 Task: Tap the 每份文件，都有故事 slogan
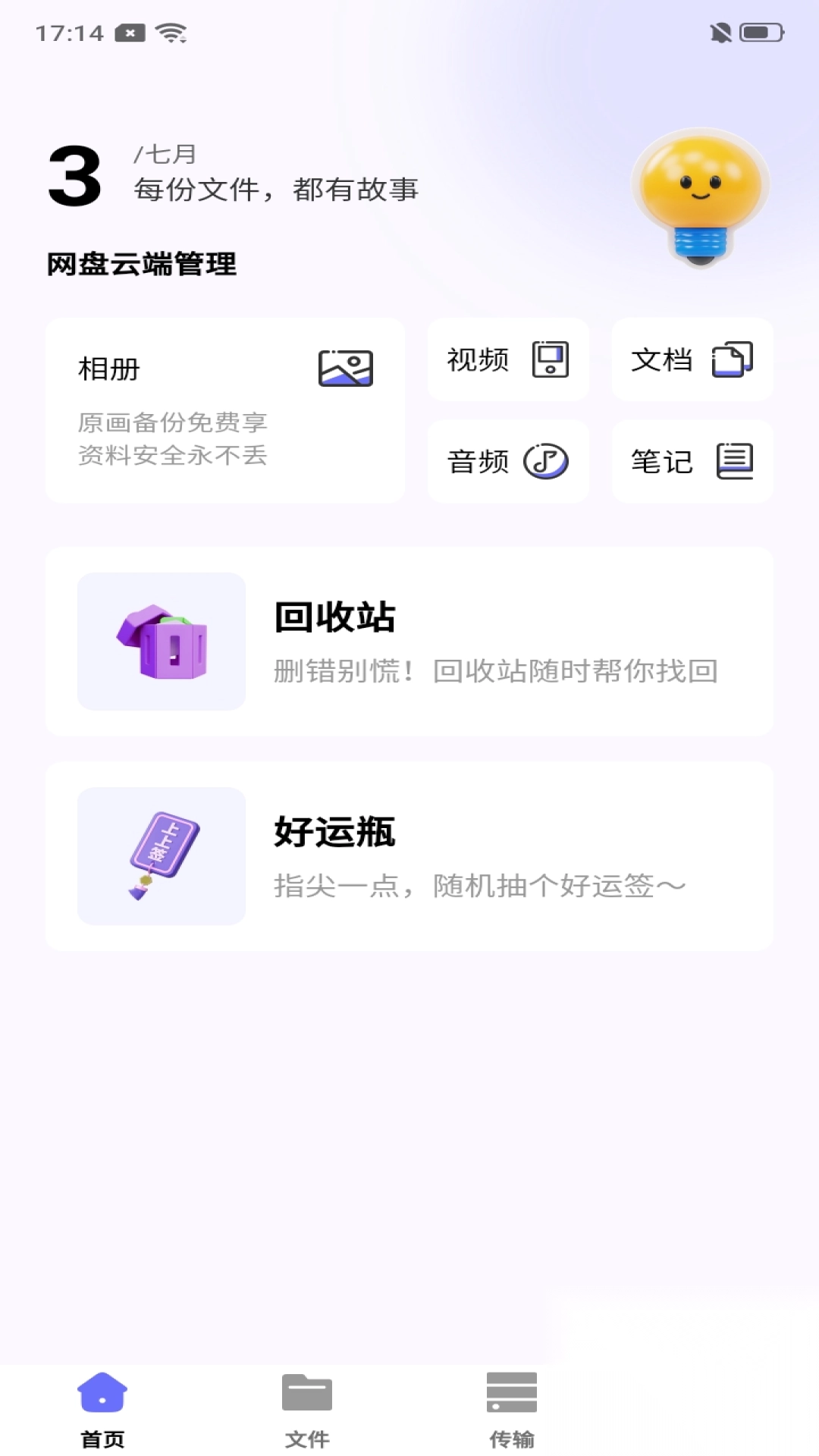[278, 190]
